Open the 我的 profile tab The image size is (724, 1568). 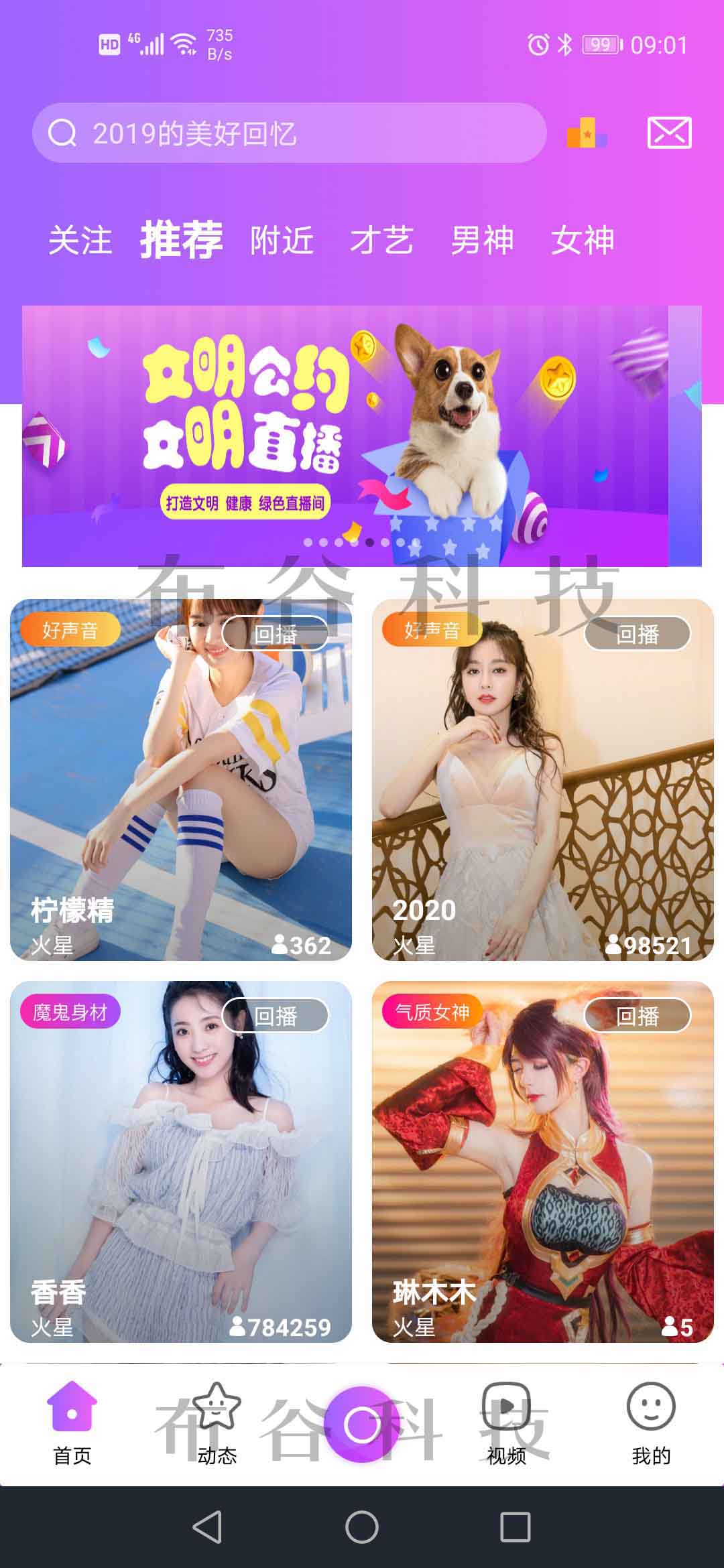tap(651, 1422)
